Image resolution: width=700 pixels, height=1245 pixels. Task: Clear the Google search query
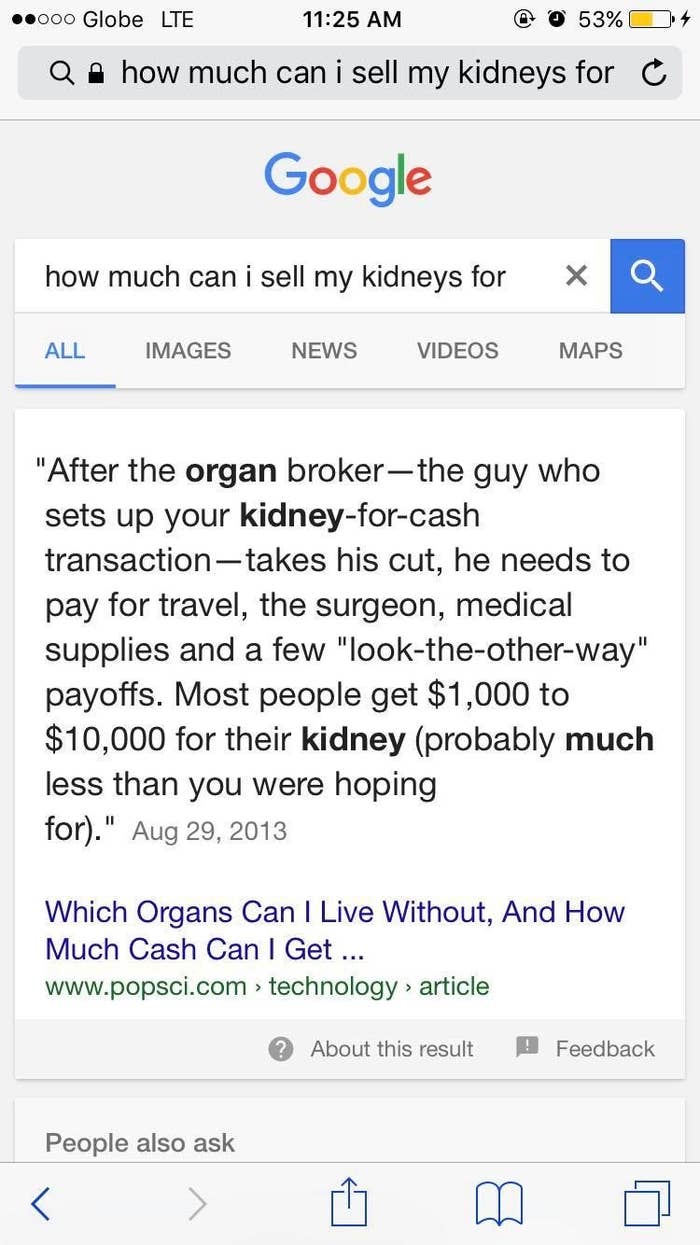[576, 276]
